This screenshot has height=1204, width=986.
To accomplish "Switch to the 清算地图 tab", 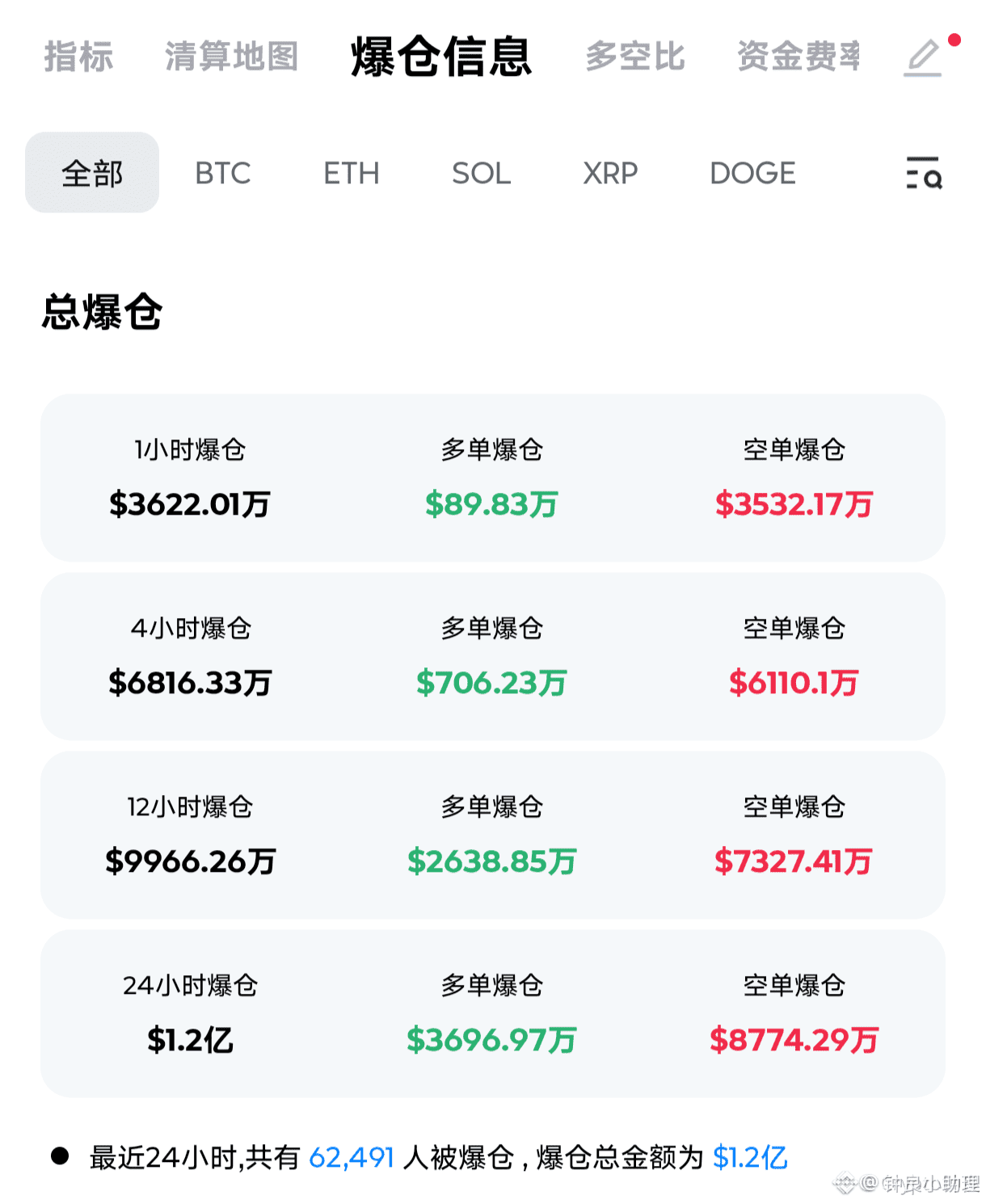I will click(x=231, y=57).
